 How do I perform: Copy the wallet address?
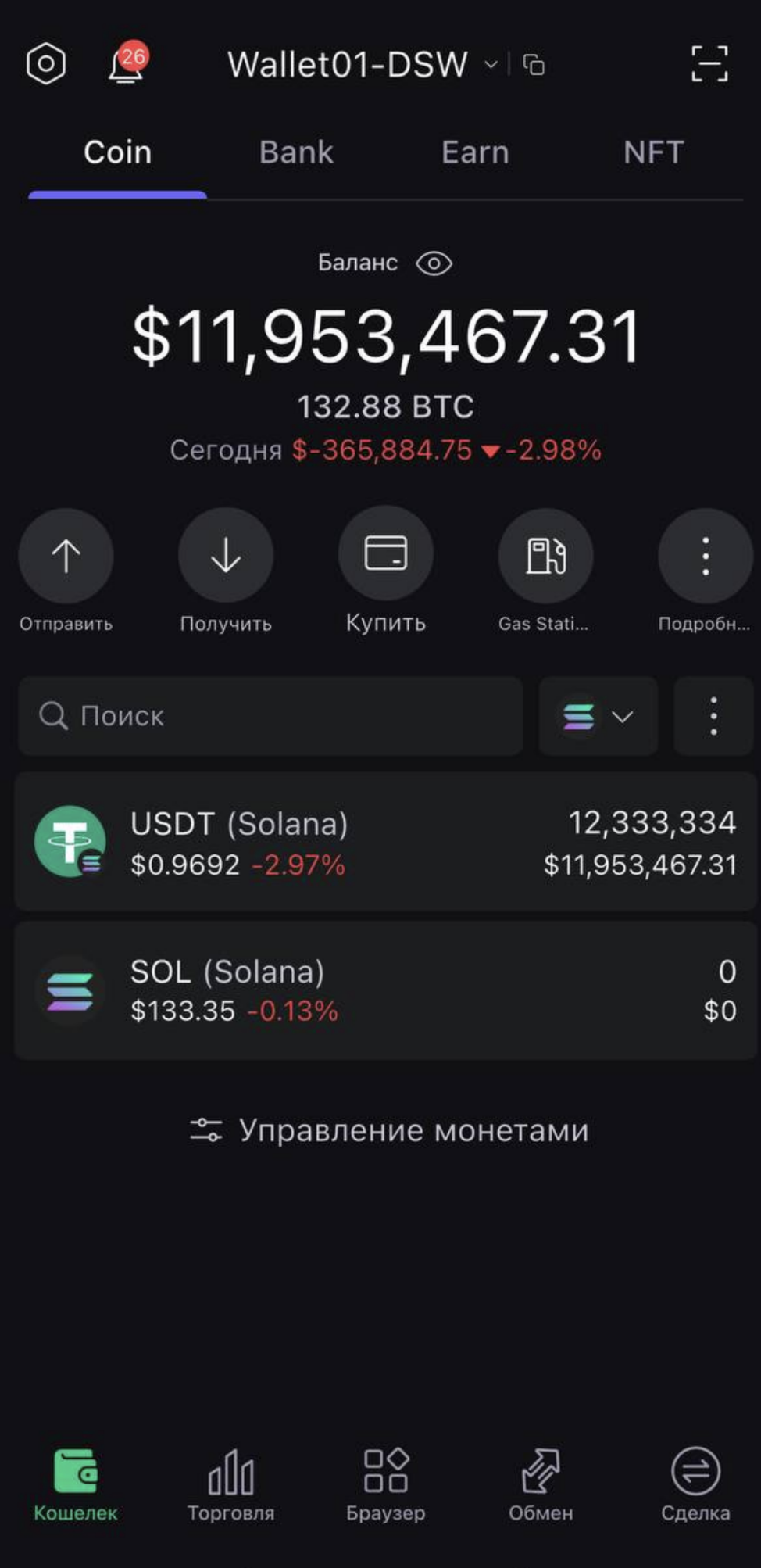[x=534, y=65]
